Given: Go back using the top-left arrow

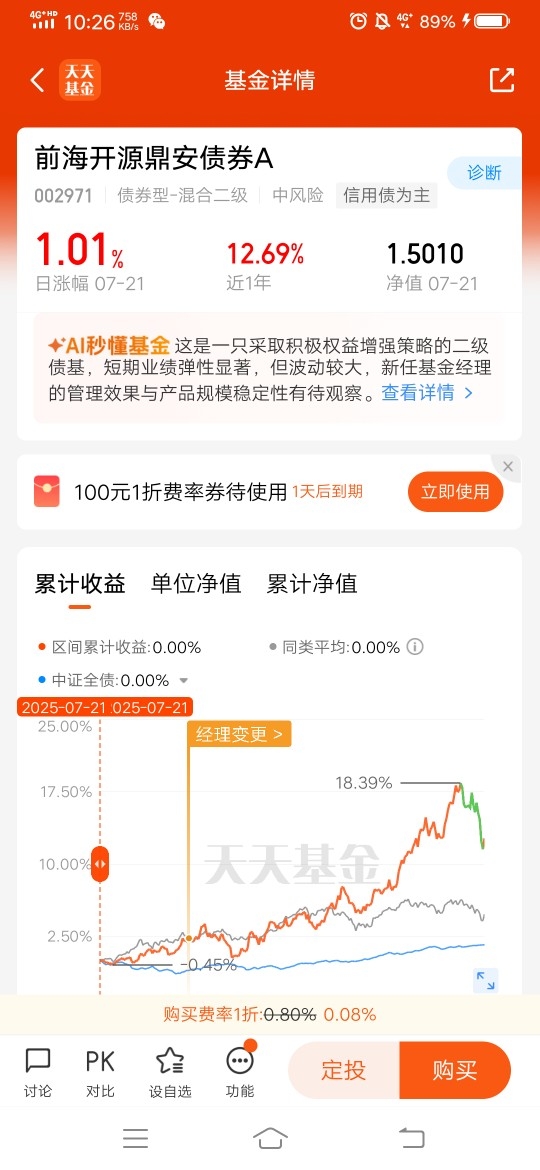Looking at the screenshot, I should (x=37, y=80).
